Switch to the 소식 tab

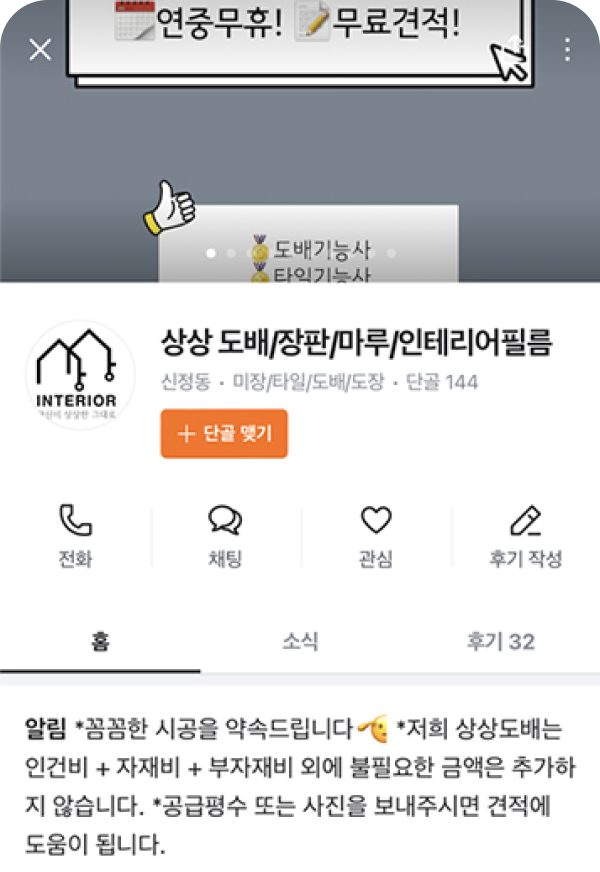(300, 641)
